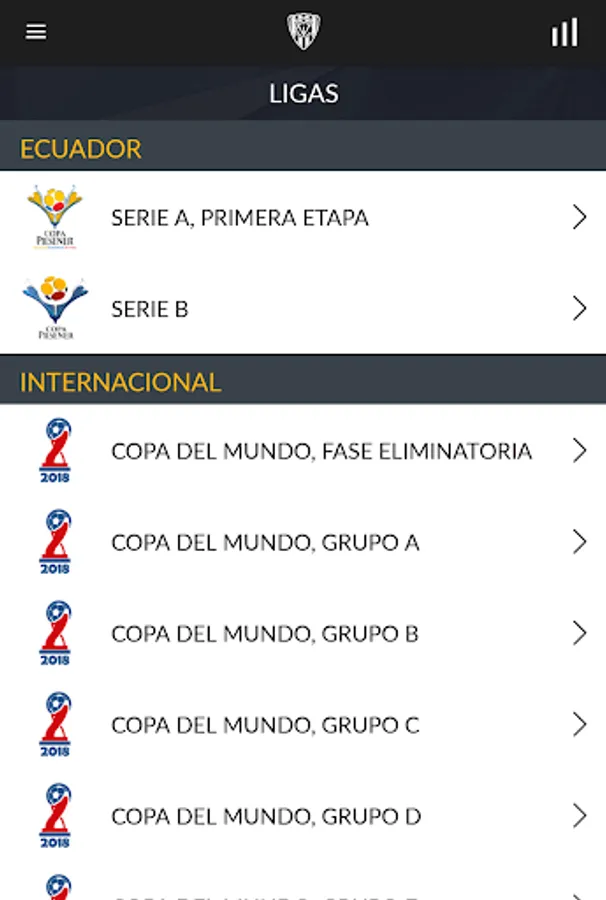Select the Serie B league
The image size is (606, 900).
pos(302,309)
